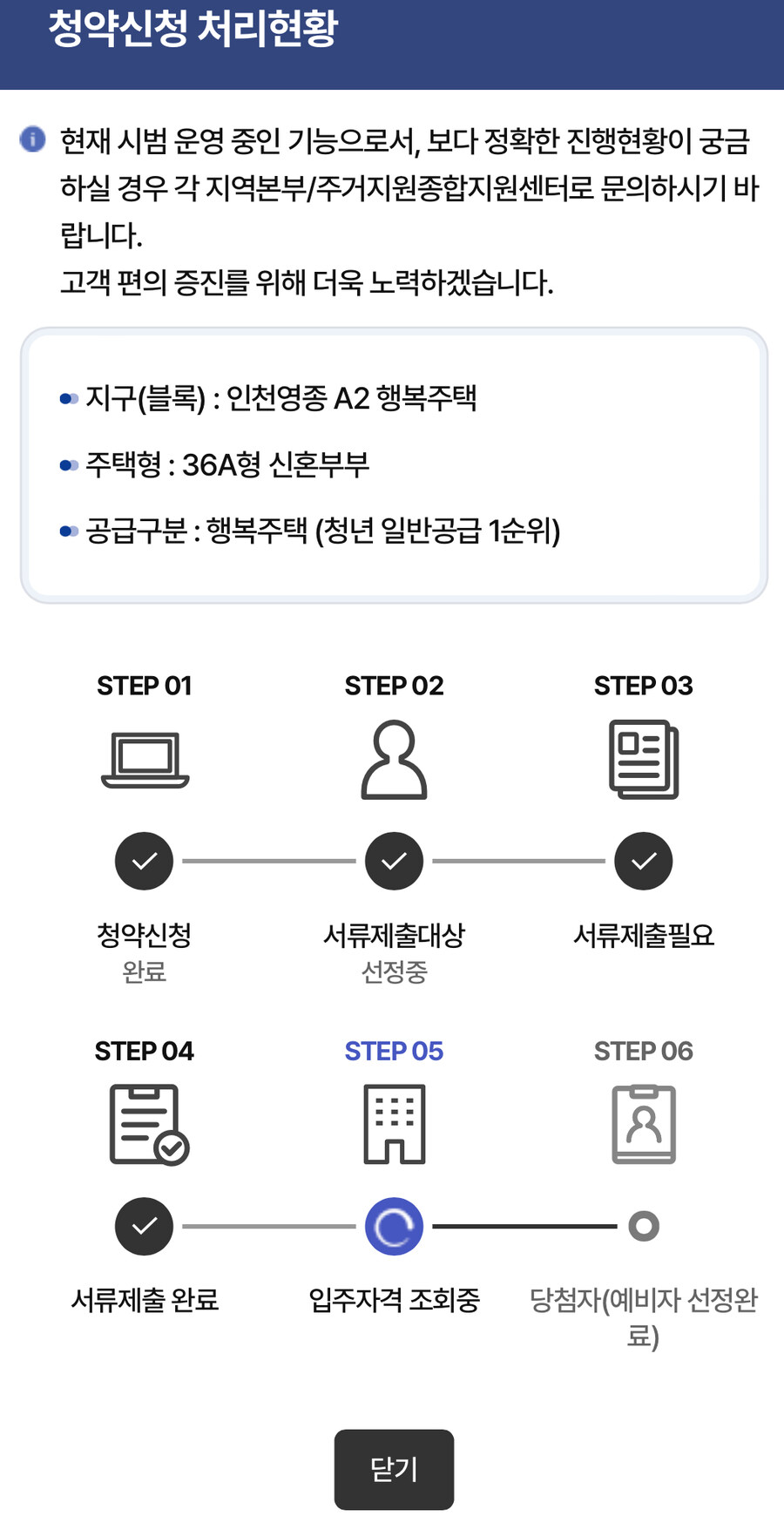Click the 닫기 button at the bottom
Image resolution: width=784 pixels, height=1523 pixels.
[x=394, y=1470]
